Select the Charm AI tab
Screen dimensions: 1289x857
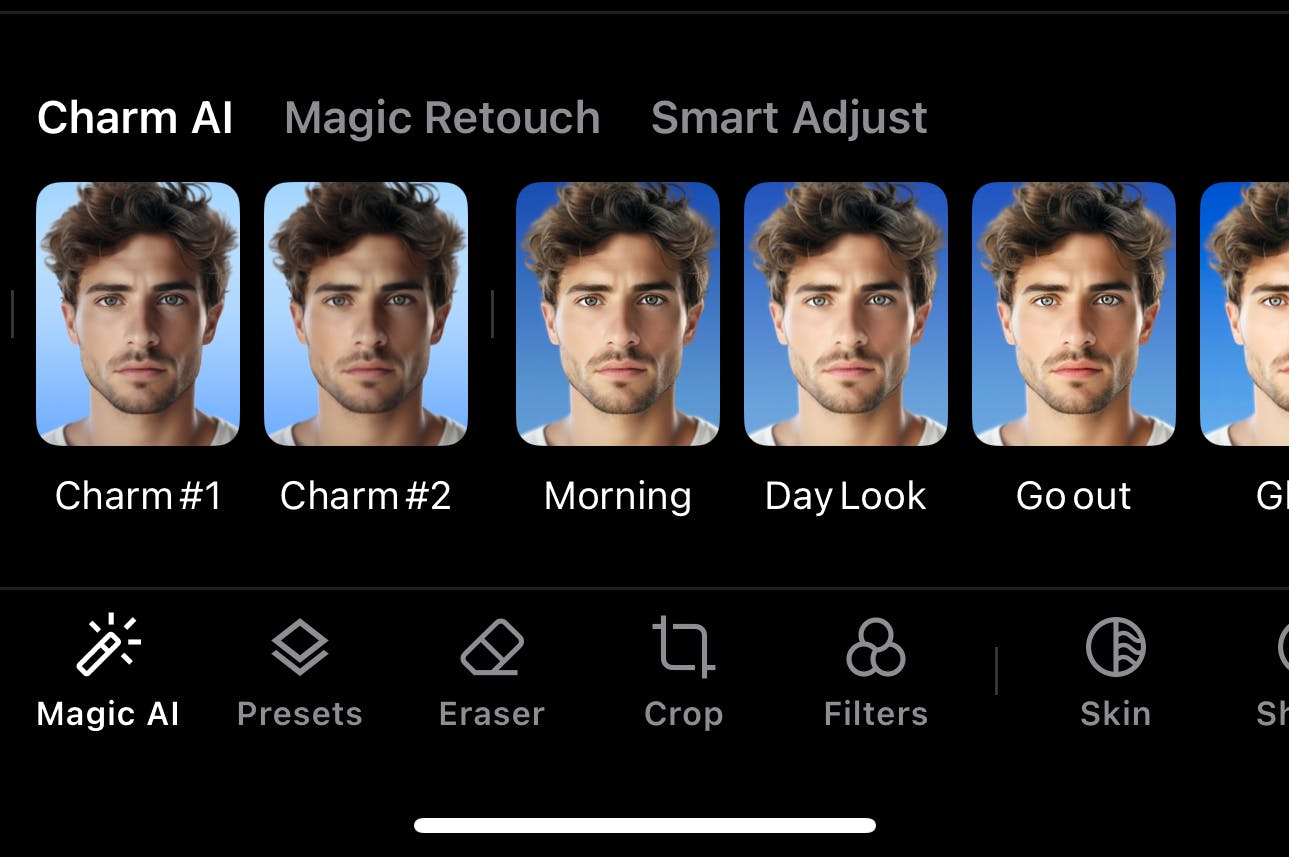(x=135, y=118)
